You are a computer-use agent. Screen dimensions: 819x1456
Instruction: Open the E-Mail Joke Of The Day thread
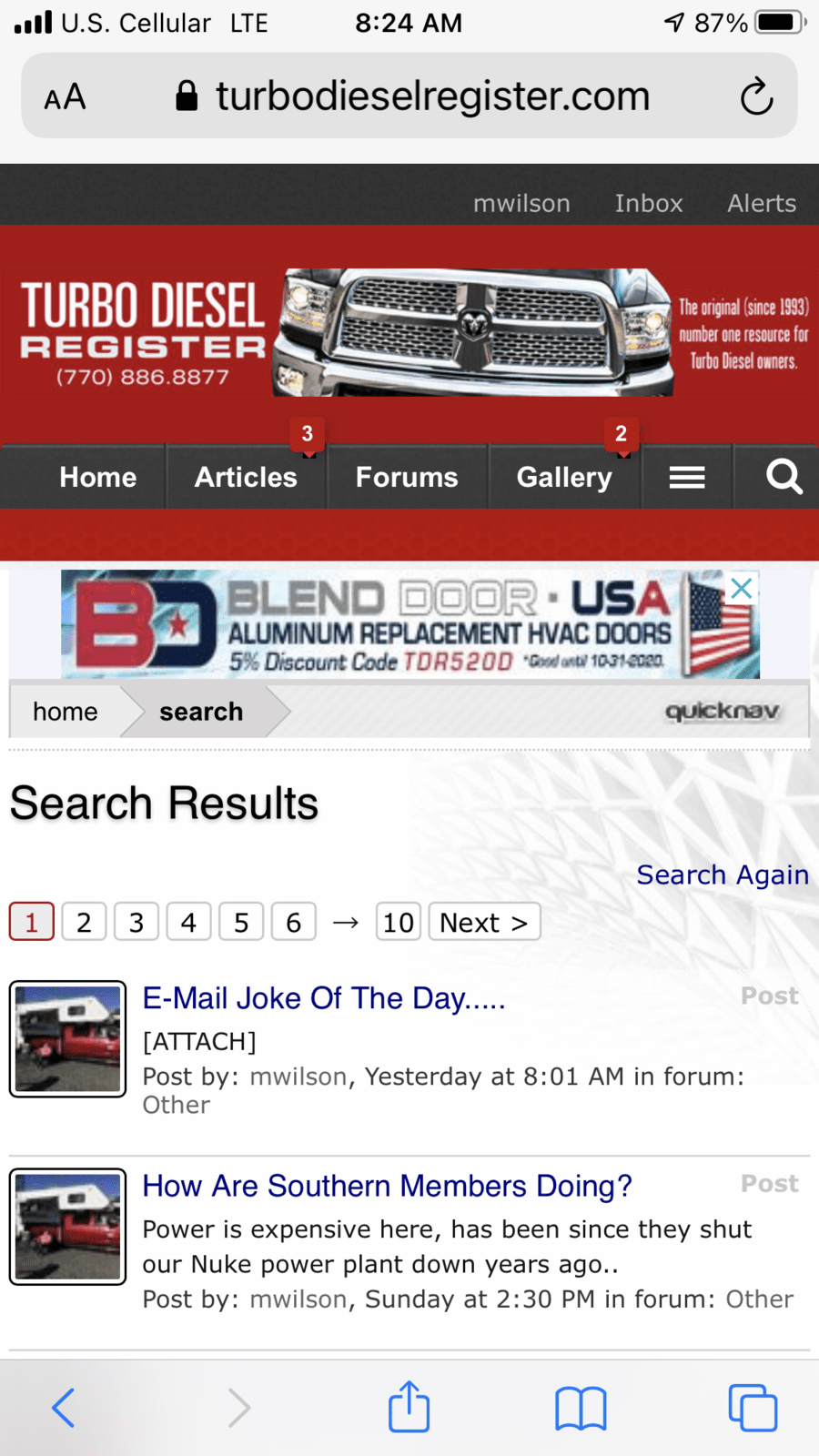323,998
